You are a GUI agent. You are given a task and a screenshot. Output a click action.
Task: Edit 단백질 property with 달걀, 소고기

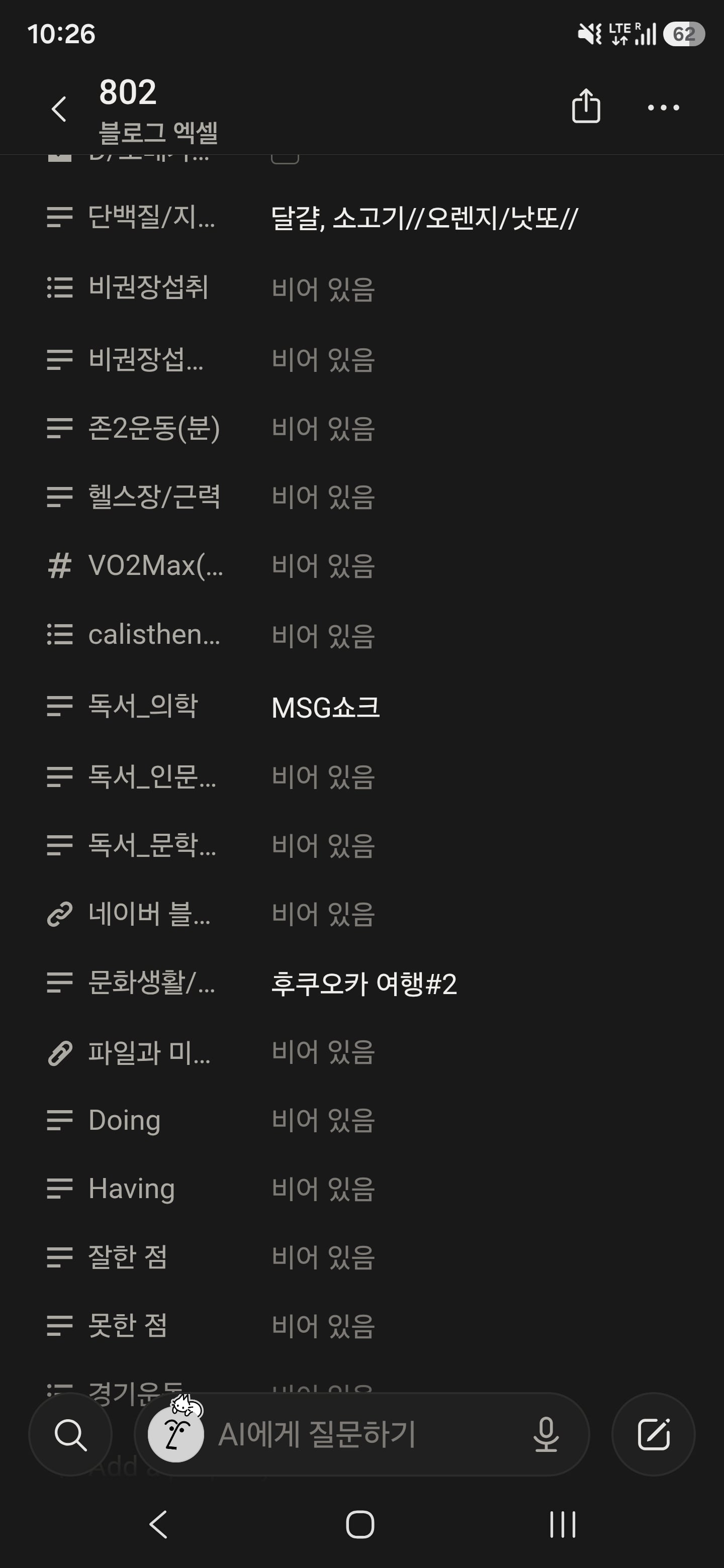pos(424,218)
